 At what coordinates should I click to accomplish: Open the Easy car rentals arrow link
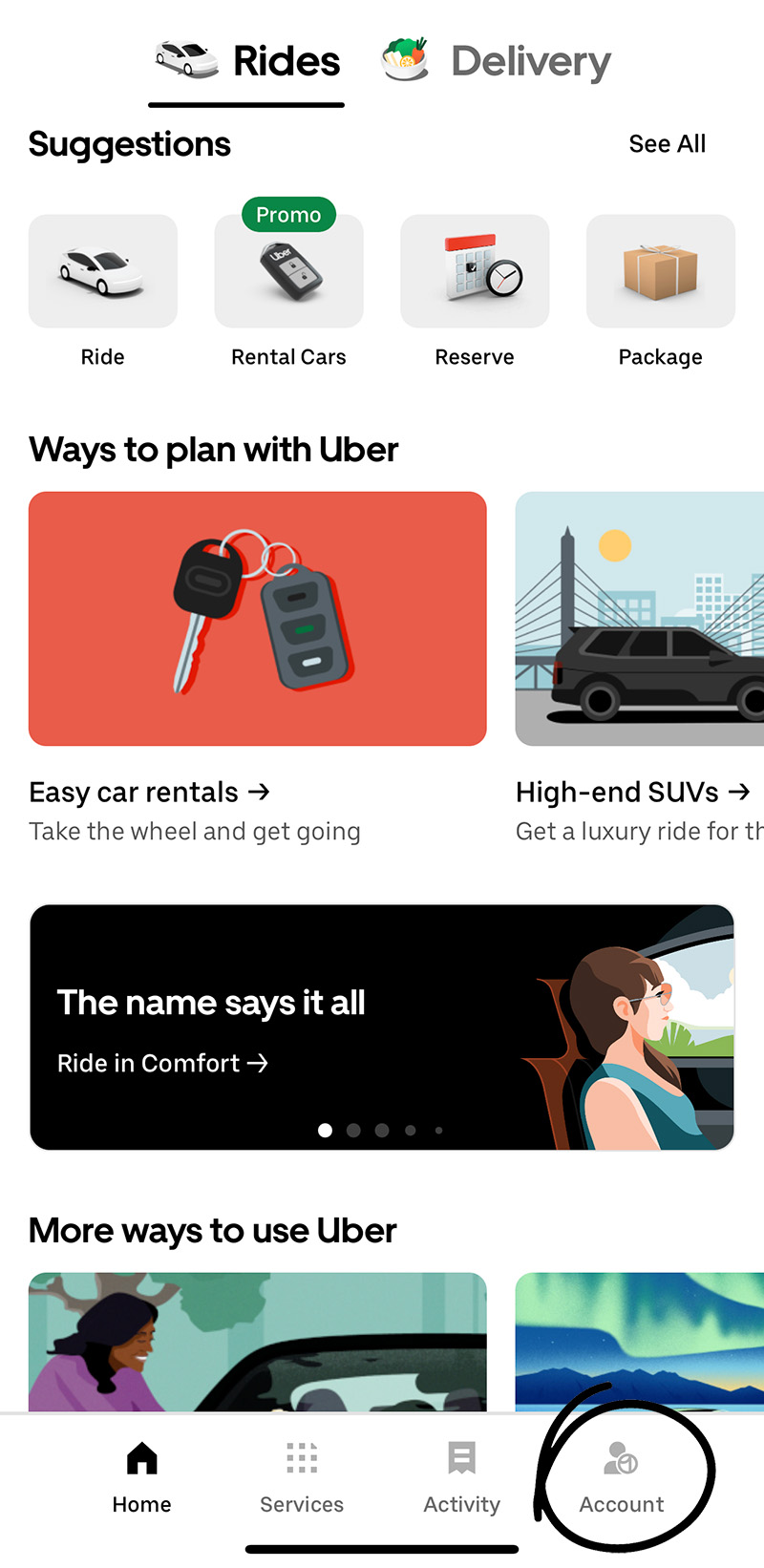(x=149, y=792)
